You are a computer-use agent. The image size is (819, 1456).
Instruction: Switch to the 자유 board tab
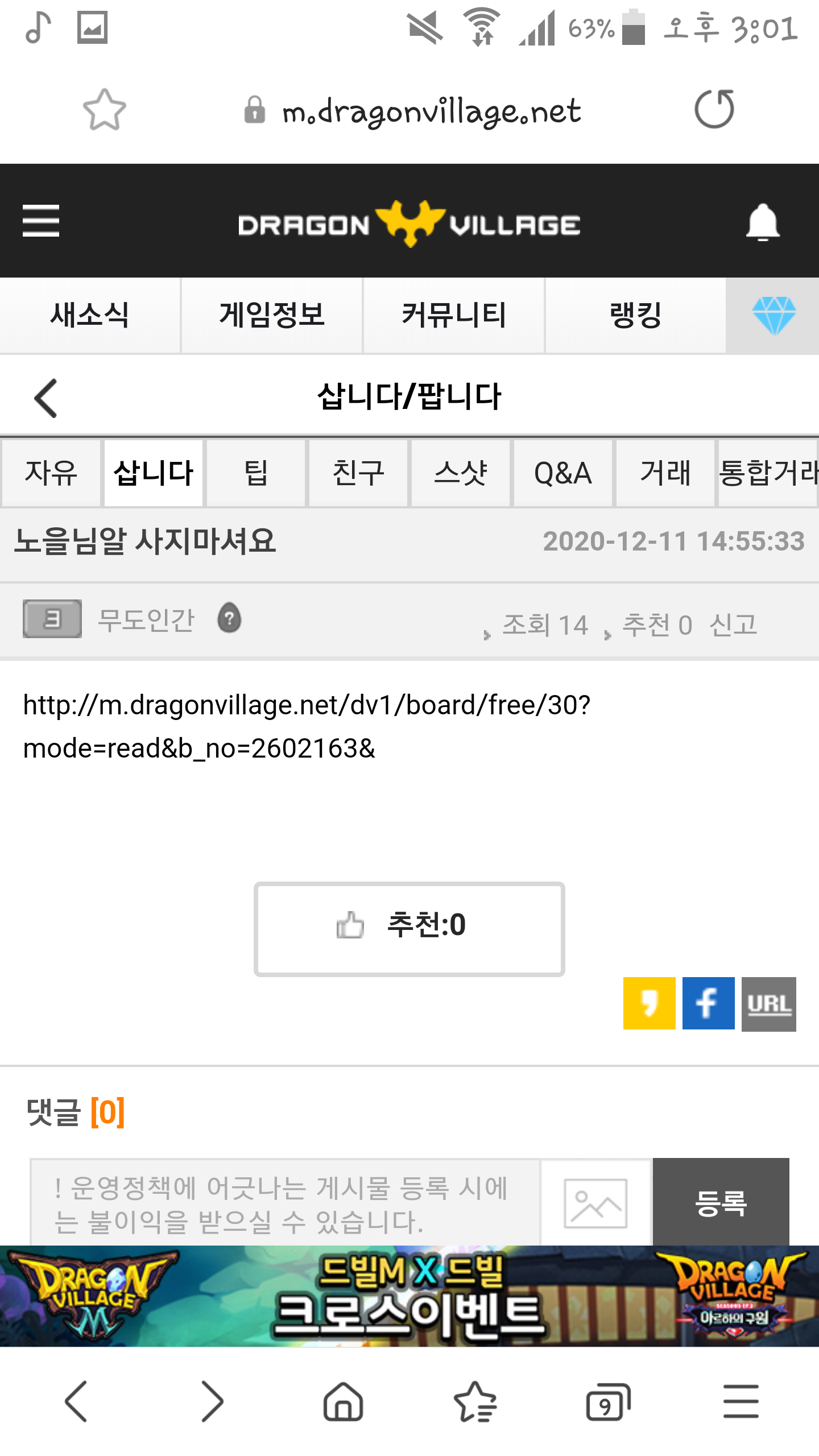click(51, 473)
